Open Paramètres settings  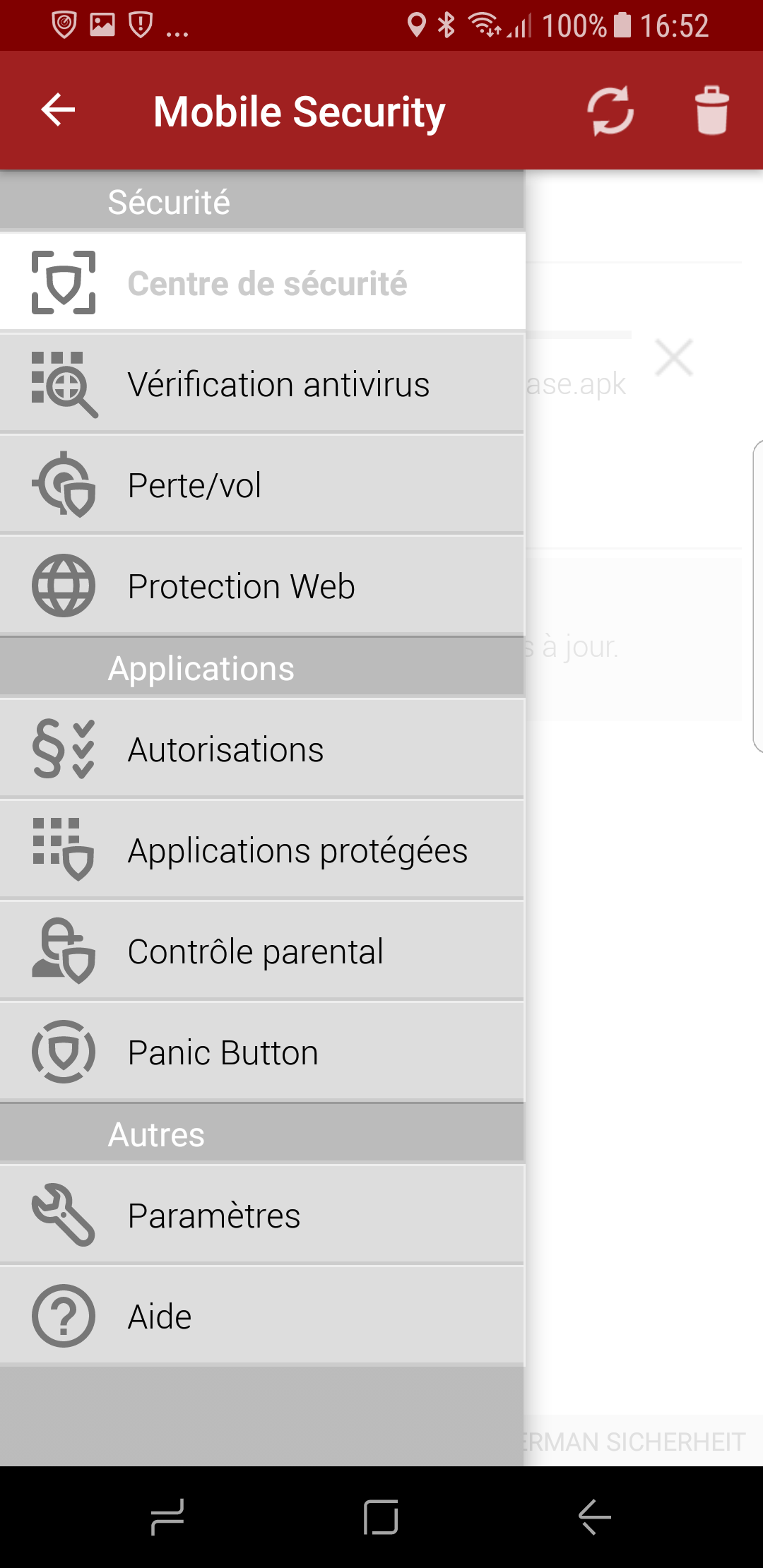[x=262, y=1216]
